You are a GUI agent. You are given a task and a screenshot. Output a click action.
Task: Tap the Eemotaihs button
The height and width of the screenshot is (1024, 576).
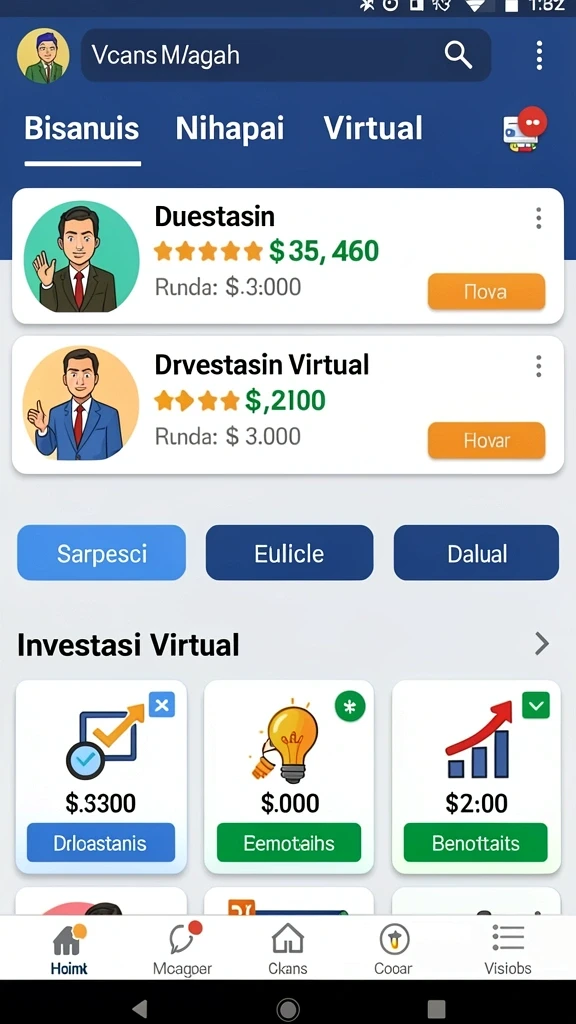pyautogui.click(x=289, y=842)
